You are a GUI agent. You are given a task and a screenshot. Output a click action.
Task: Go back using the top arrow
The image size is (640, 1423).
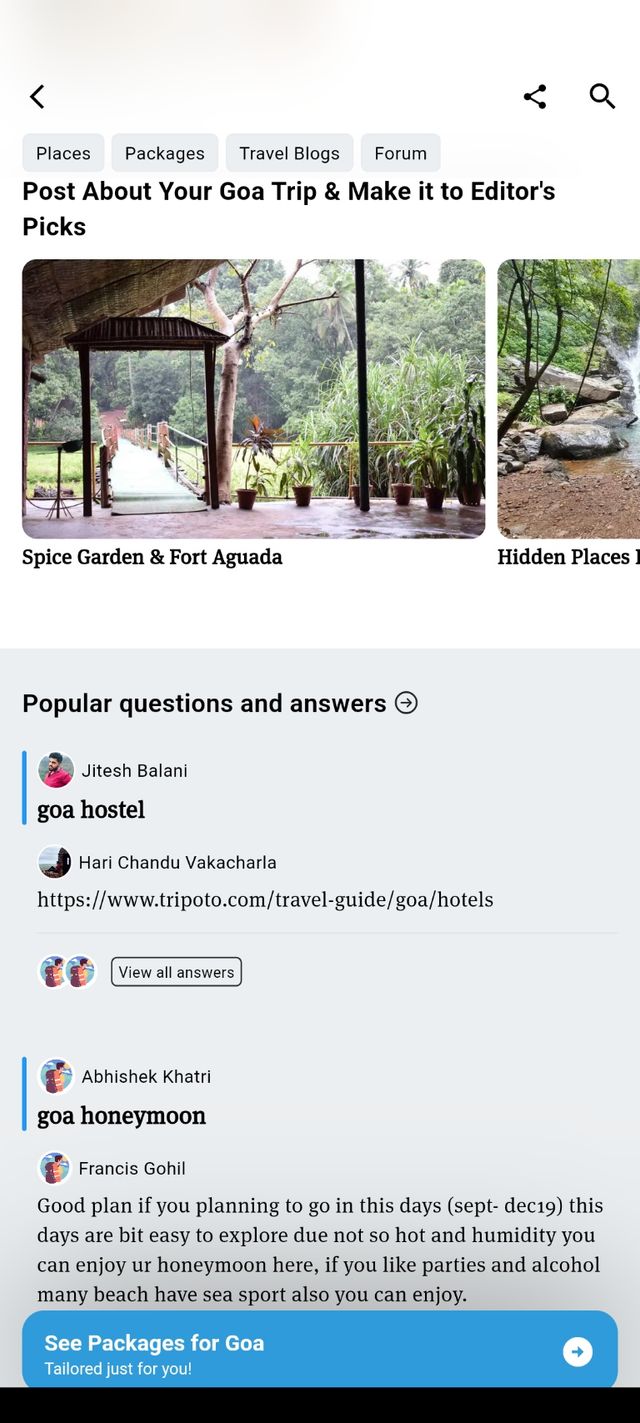[x=37, y=96]
